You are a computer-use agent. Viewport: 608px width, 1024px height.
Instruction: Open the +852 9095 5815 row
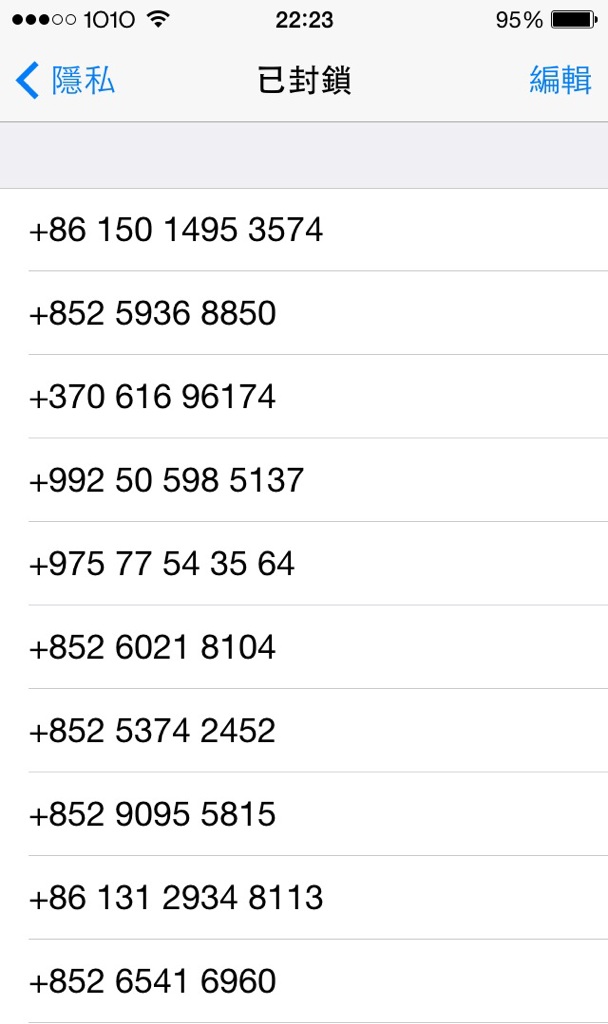[304, 814]
